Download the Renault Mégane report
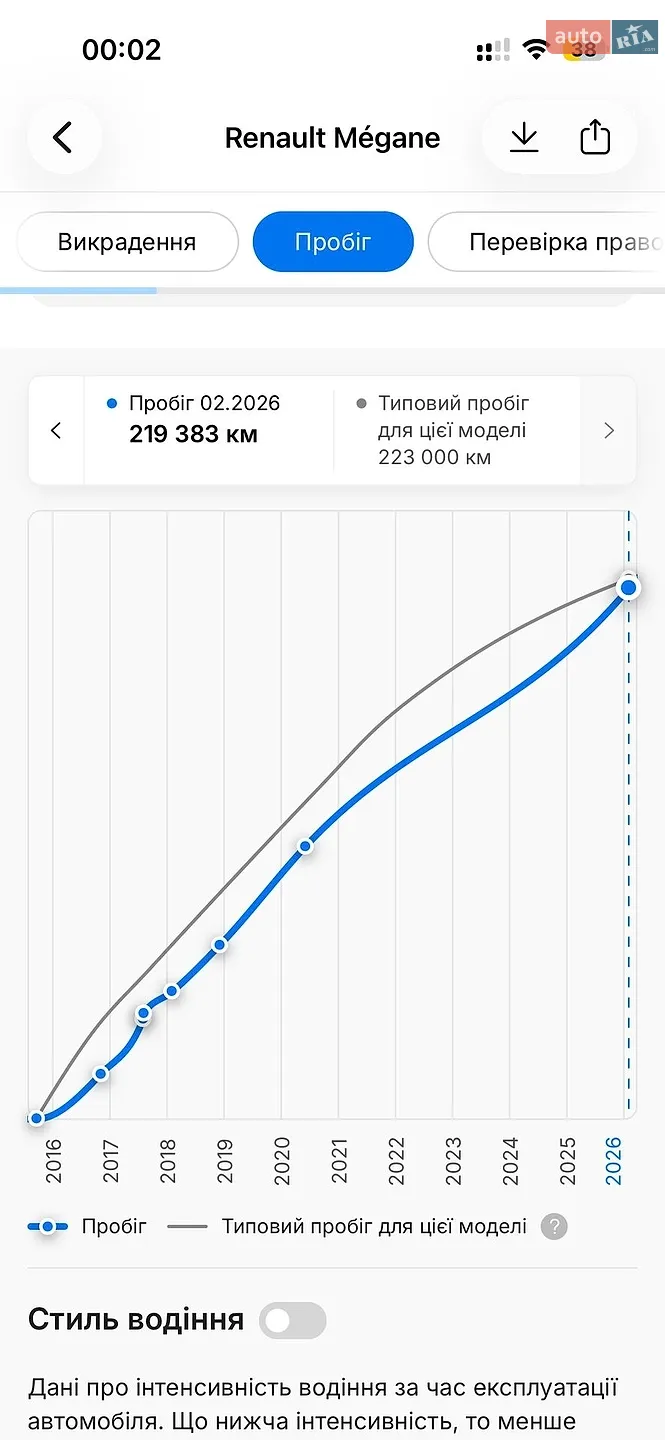 [524, 138]
